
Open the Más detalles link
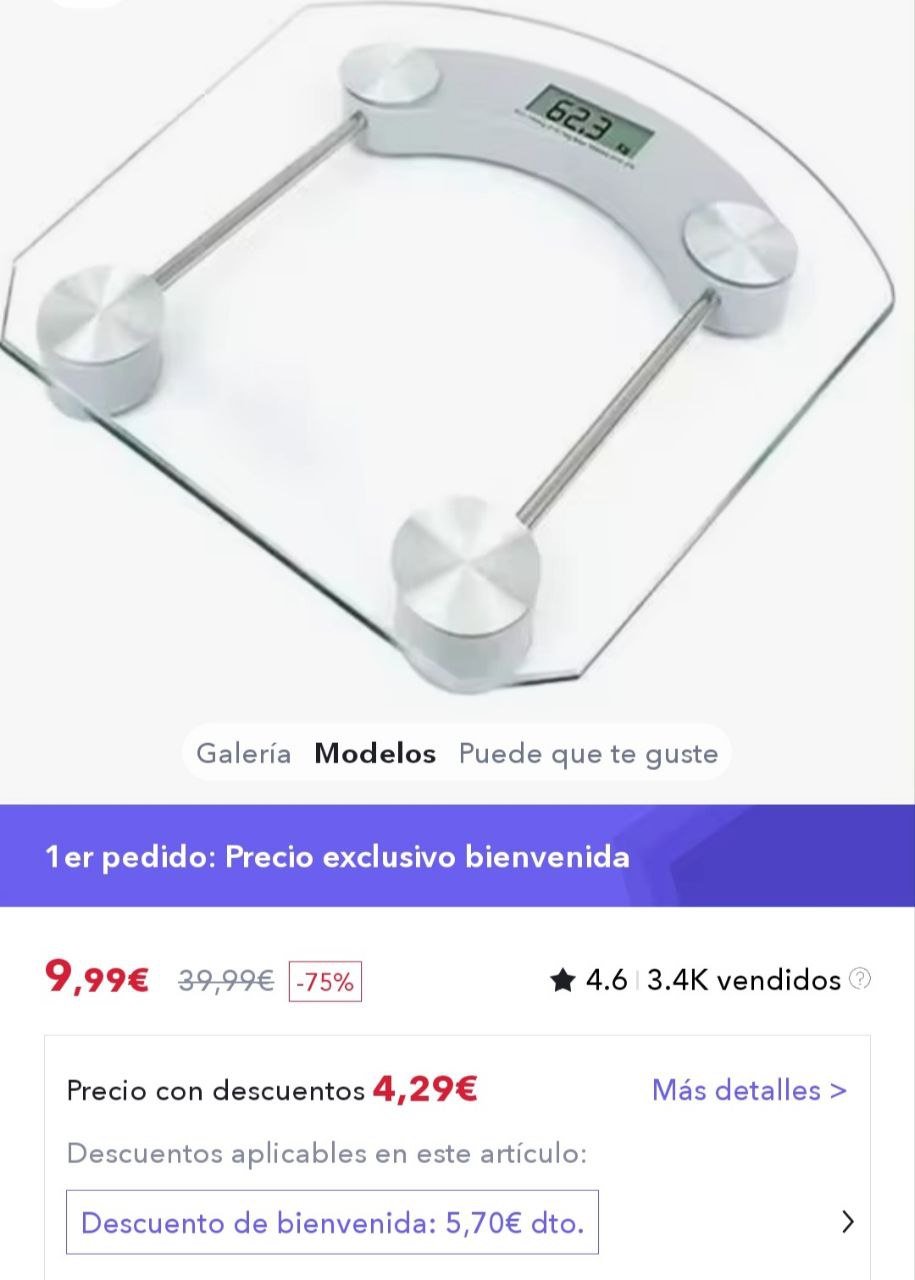(x=749, y=1089)
